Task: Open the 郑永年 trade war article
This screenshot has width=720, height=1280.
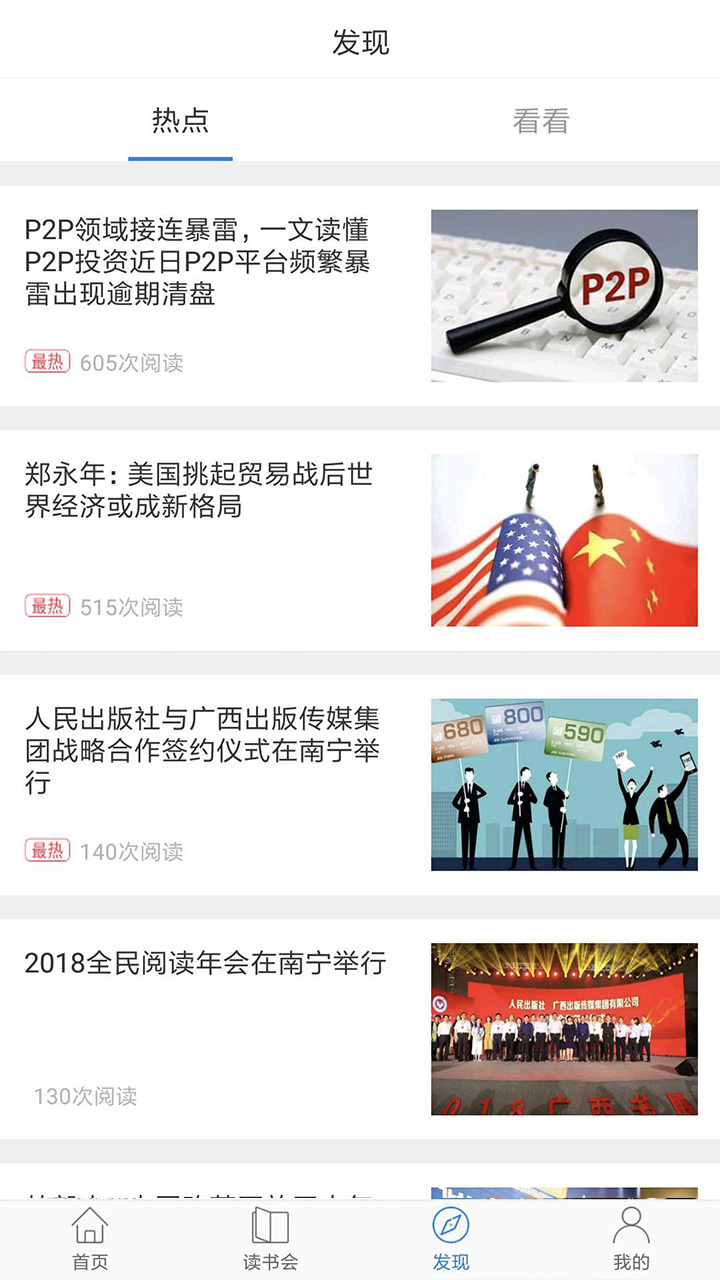Action: [x=360, y=540]
